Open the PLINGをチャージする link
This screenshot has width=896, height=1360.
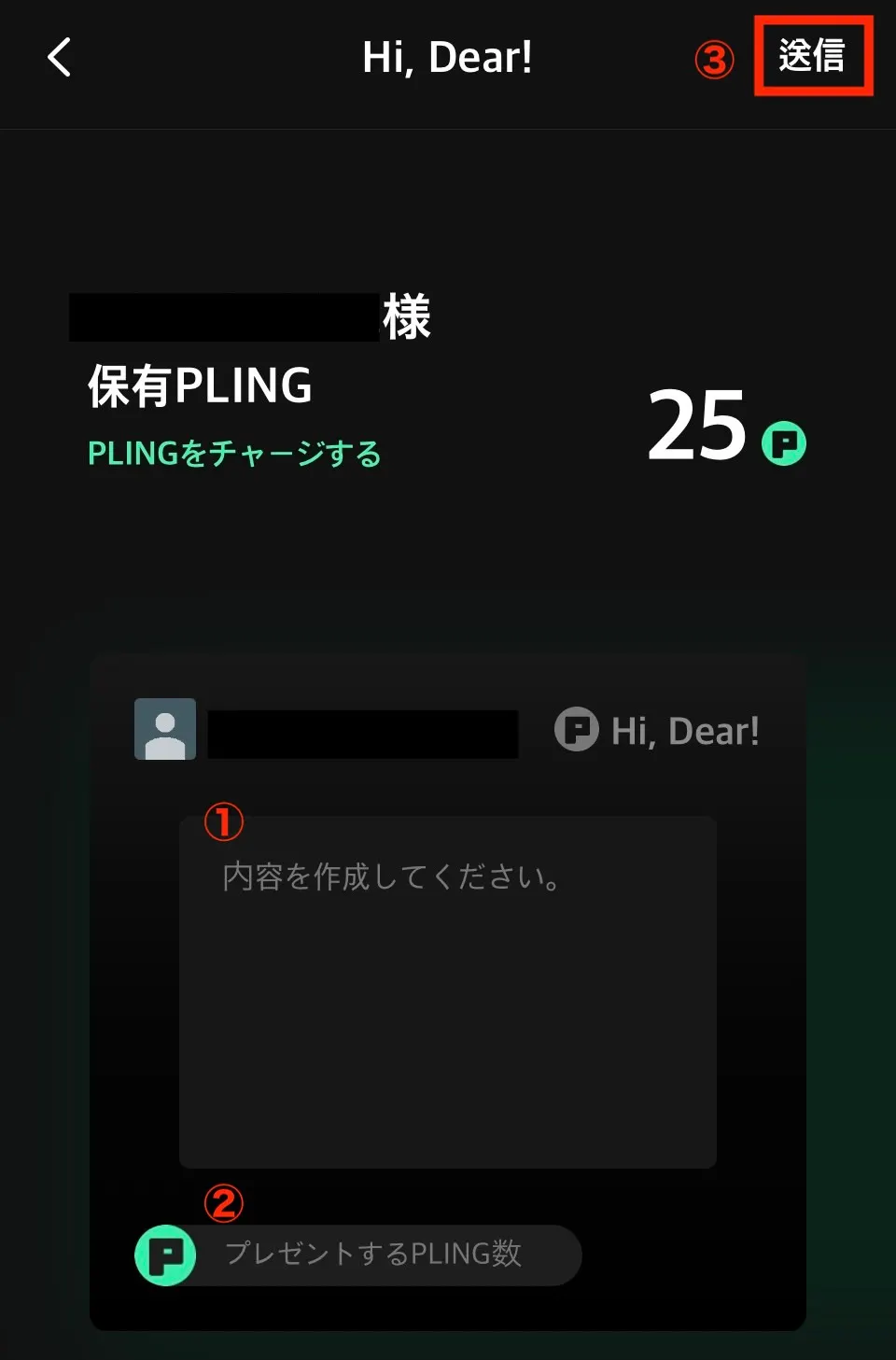click(234, 454)
